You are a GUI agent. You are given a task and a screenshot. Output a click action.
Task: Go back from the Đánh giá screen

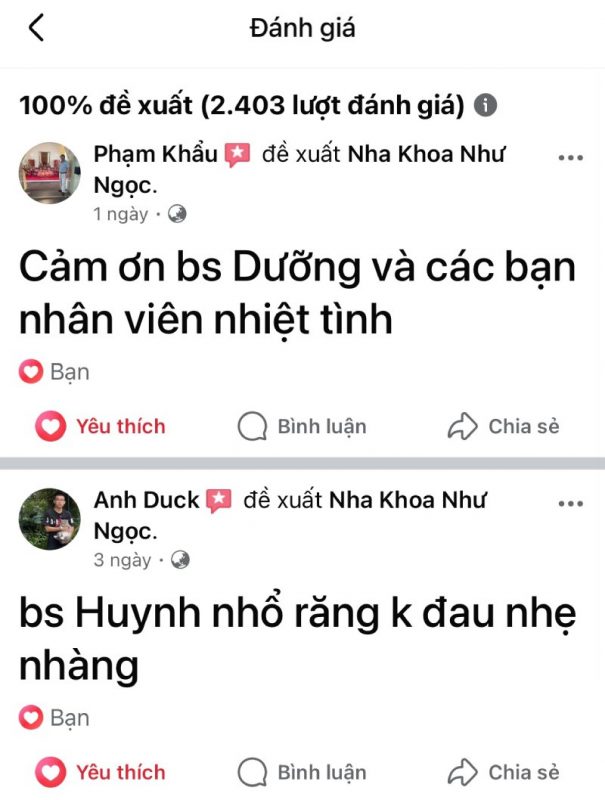click(37, 29)
